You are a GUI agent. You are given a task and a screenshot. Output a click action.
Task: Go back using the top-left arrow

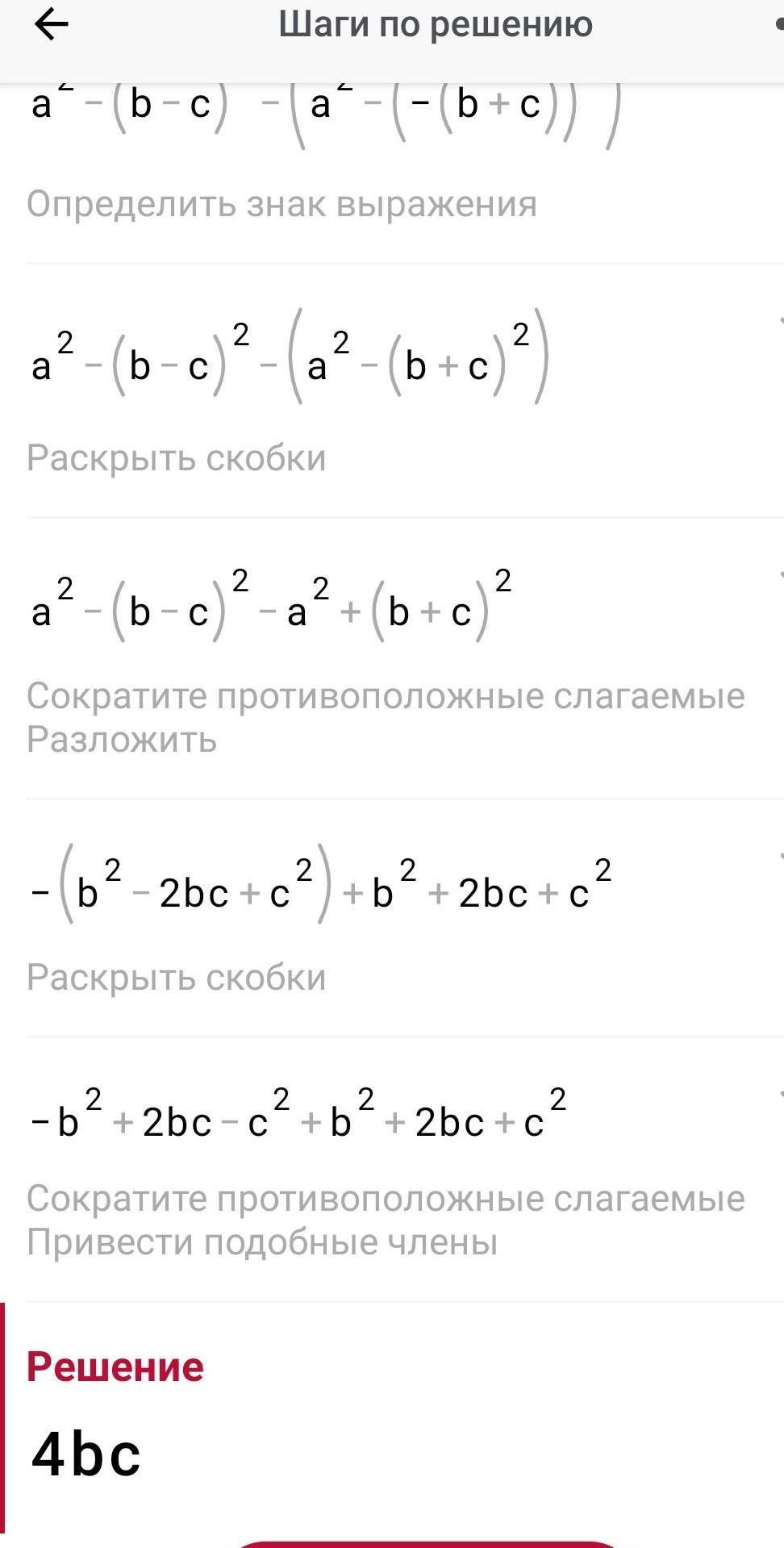click(x=52, y=26)
